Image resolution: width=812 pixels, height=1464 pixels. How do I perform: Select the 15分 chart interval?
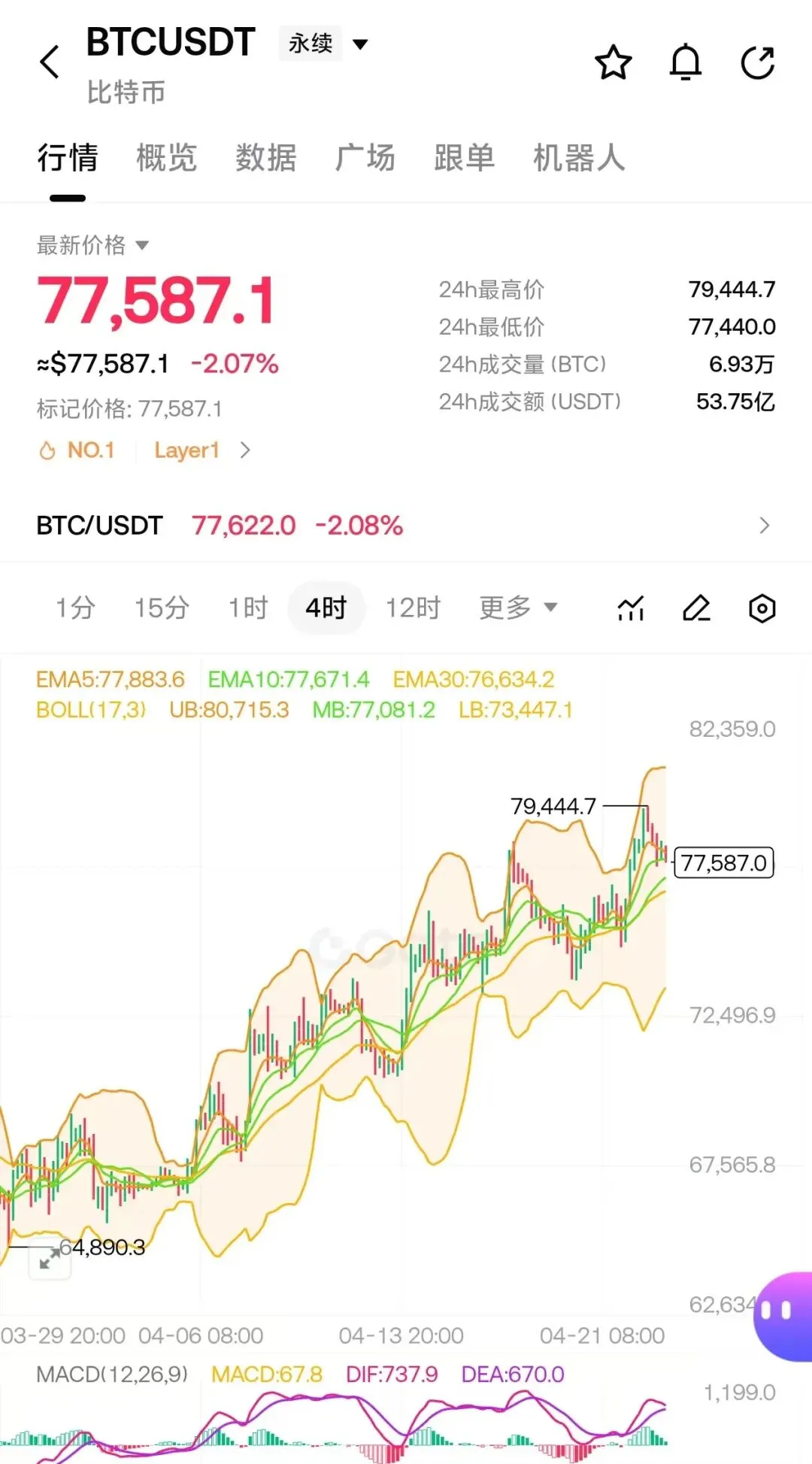click(162, 608)
